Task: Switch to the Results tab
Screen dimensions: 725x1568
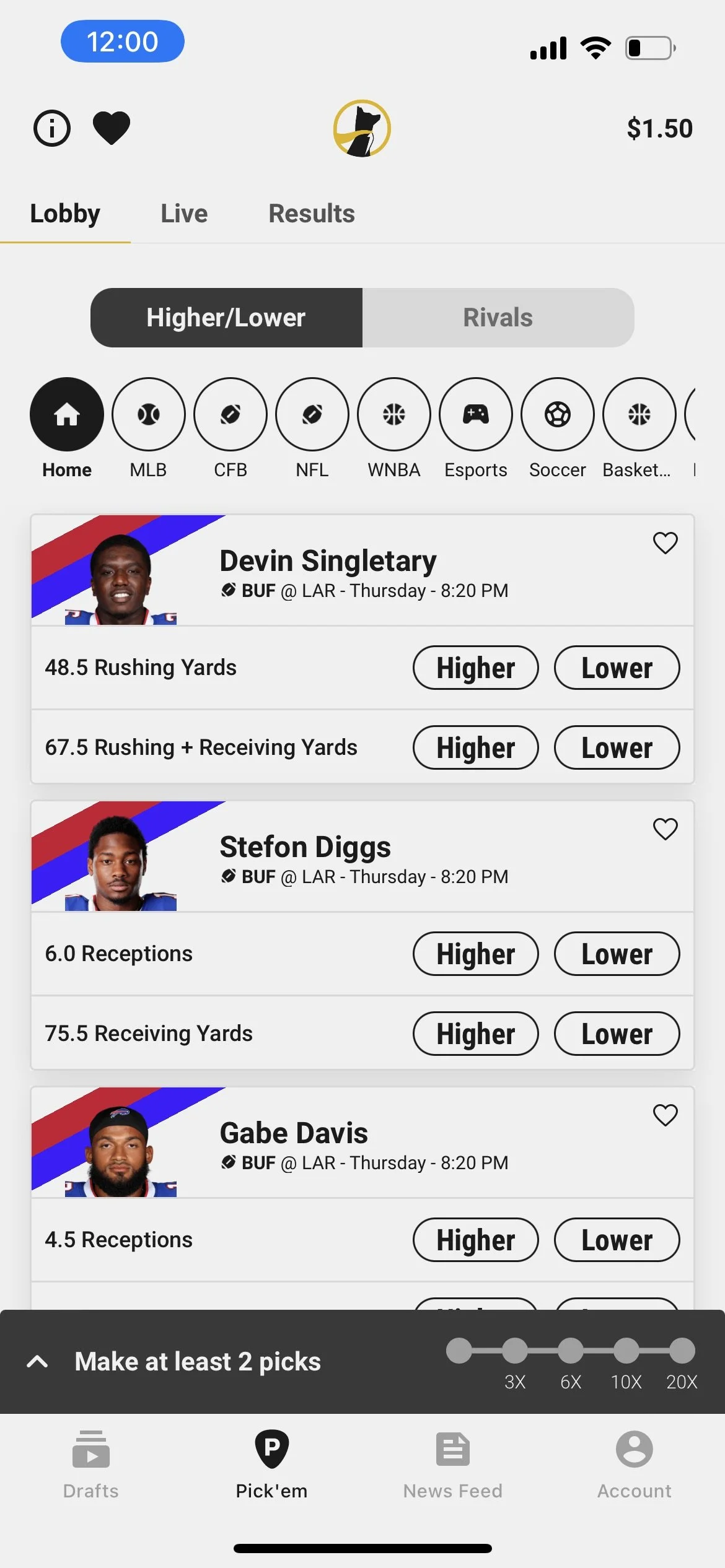Action: [311, 214]
